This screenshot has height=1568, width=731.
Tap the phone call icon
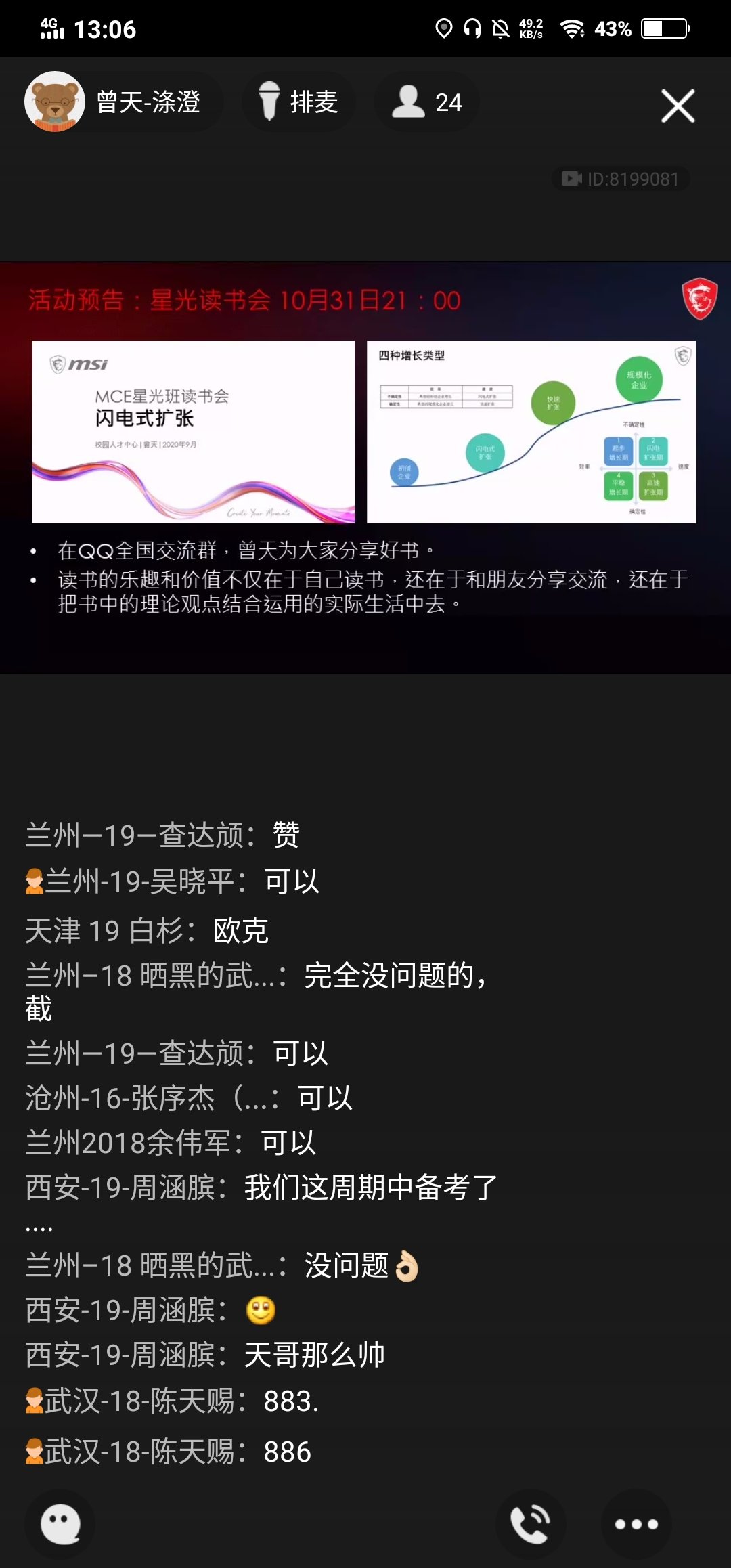click(x=531, y=1524)
